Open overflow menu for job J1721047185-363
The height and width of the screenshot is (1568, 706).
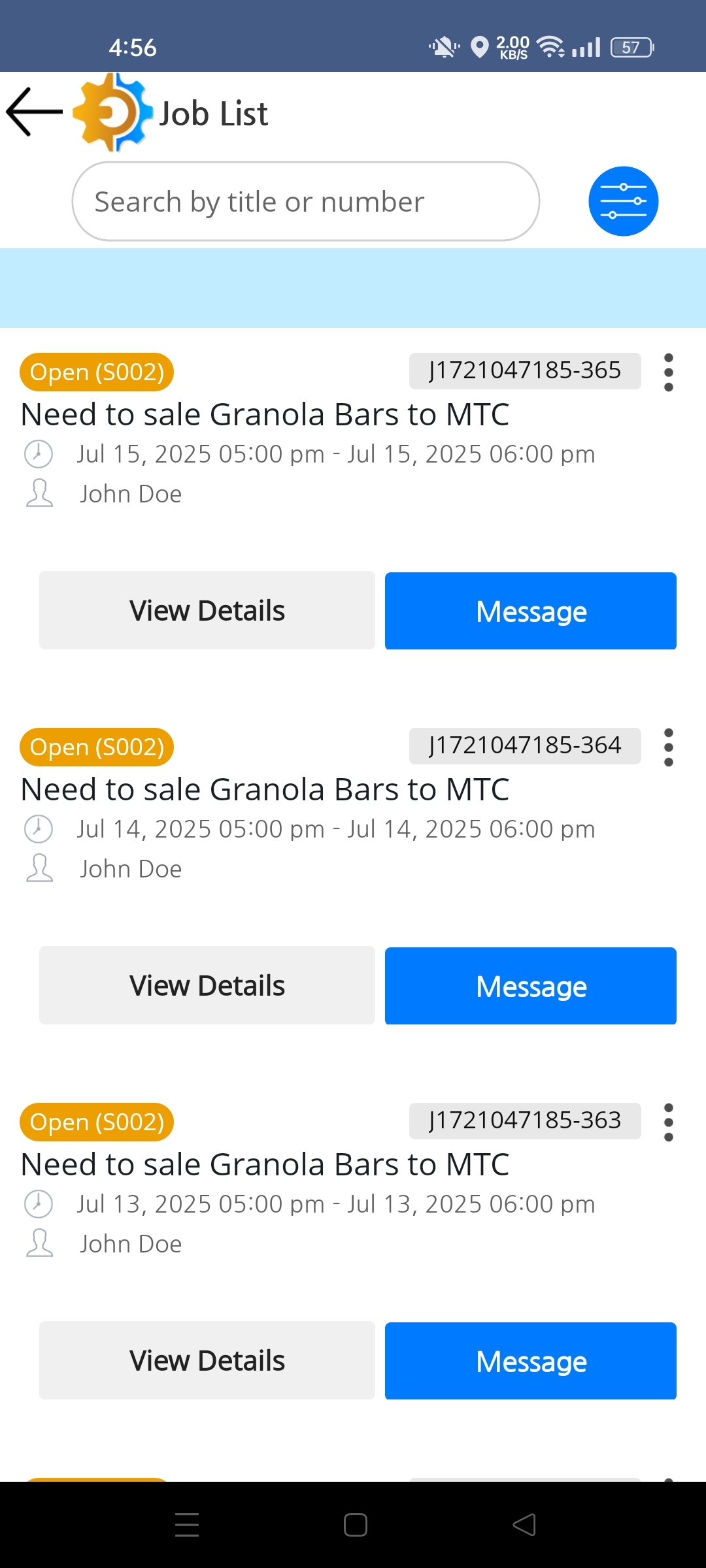(x=668, y=1122)
